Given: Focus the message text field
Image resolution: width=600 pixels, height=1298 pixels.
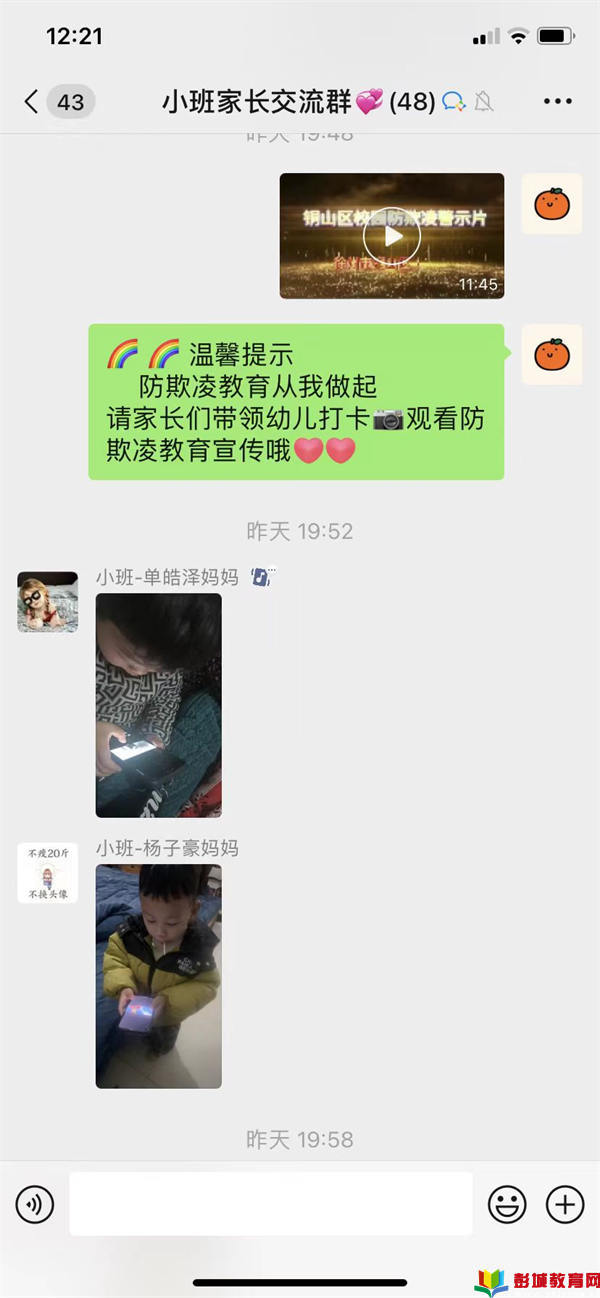Looking at the screenshot, I should 271,1204.
